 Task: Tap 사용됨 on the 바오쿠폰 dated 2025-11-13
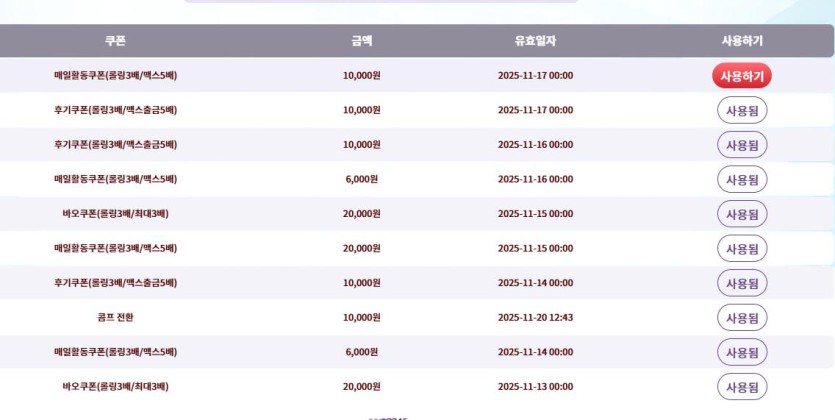741,387
